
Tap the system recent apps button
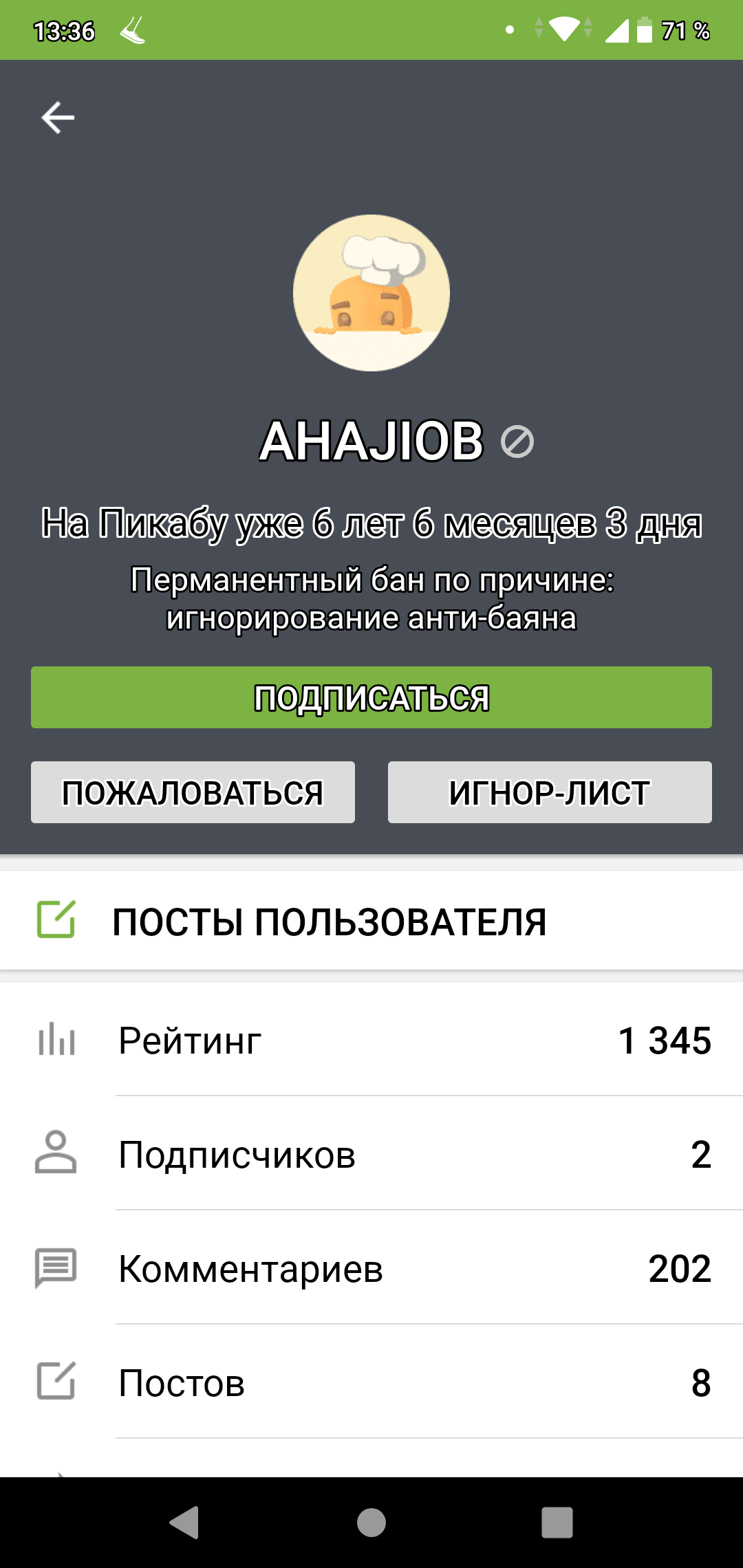tap(557, 1522)
